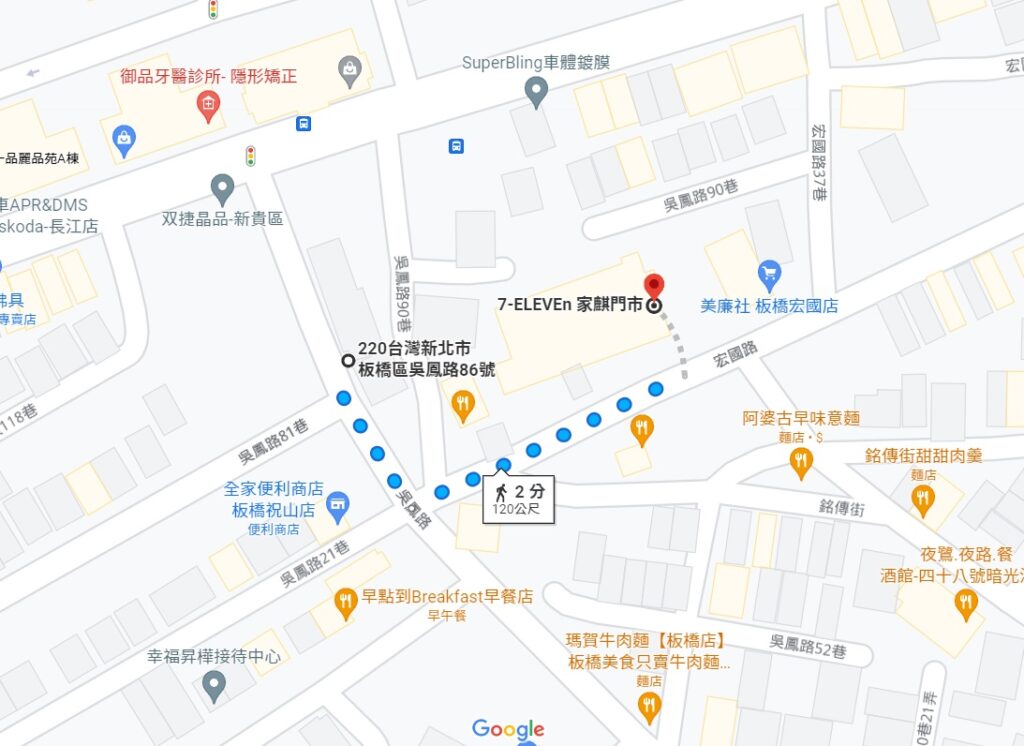The height and width of the screenshot is (746, 1024).
Task: Tap the 7-ELEVEn 家麒門市 destination pin
Action: (653, 287)
